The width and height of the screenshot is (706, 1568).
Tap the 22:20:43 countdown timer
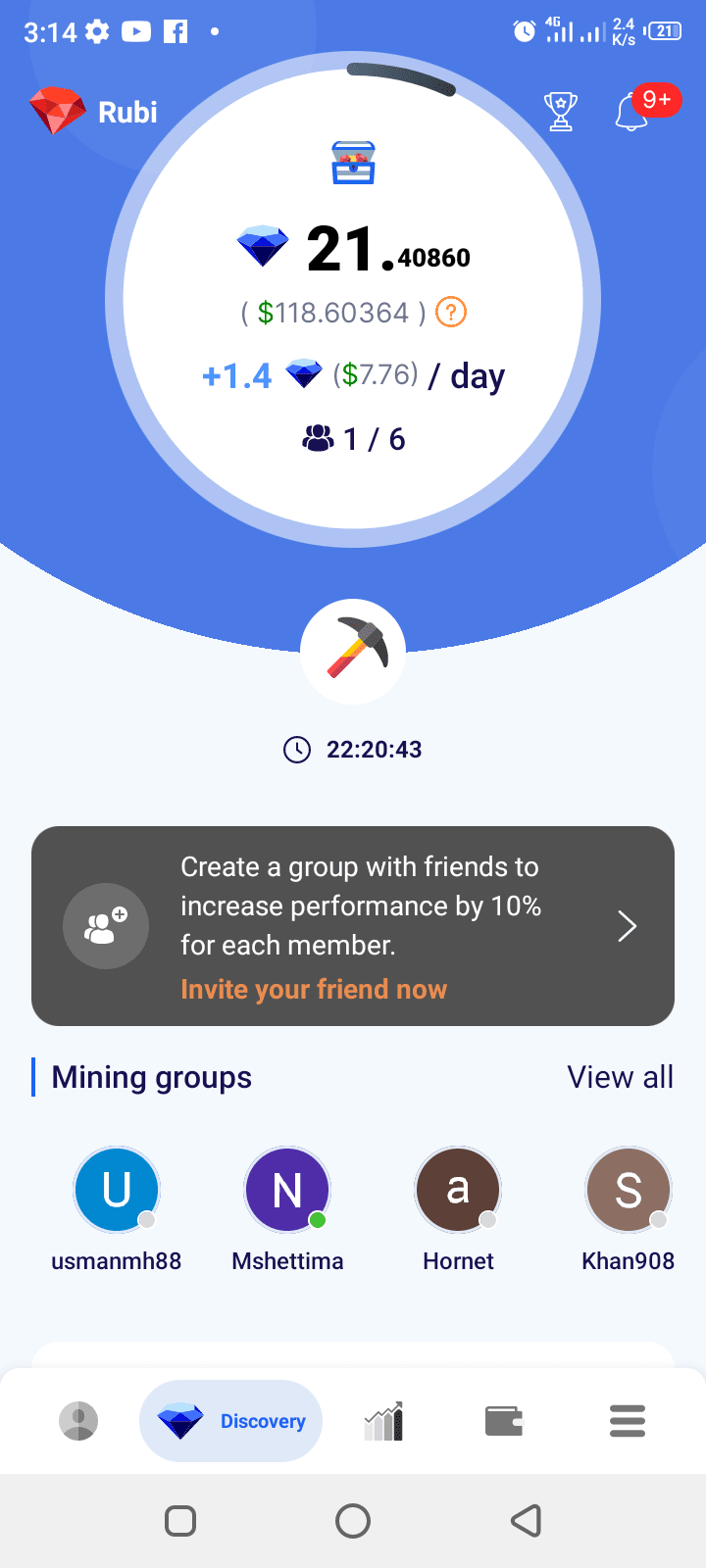click(x=353, y=749)
